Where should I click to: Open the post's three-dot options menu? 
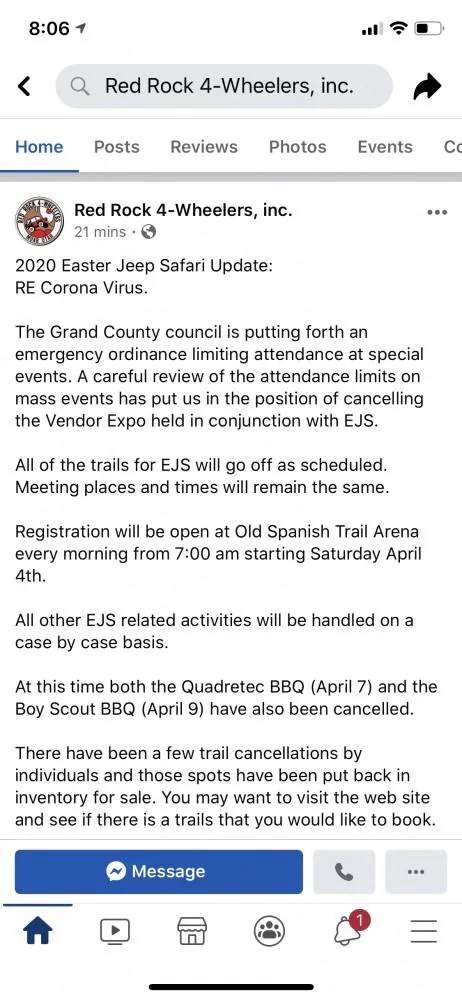pyautogui.click(x=437, y=213)
